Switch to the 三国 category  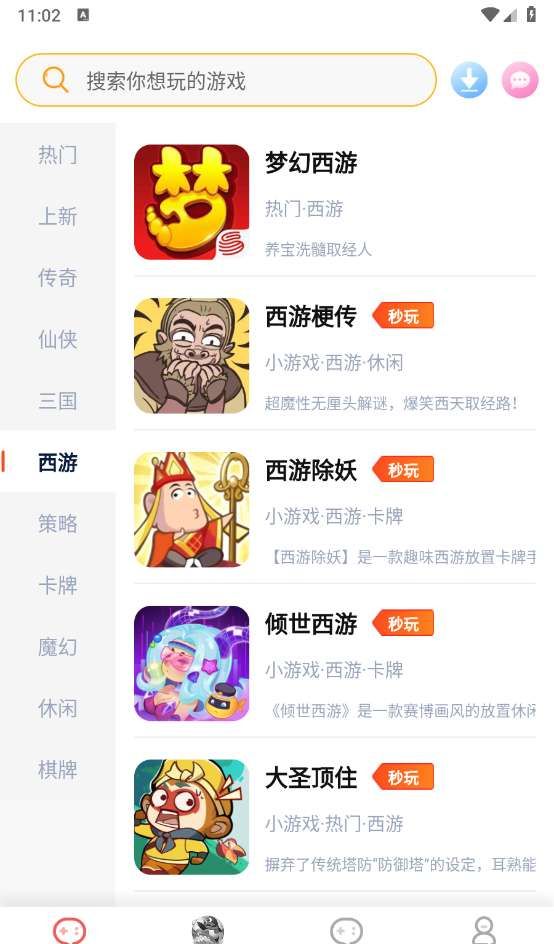coord(58,400)
